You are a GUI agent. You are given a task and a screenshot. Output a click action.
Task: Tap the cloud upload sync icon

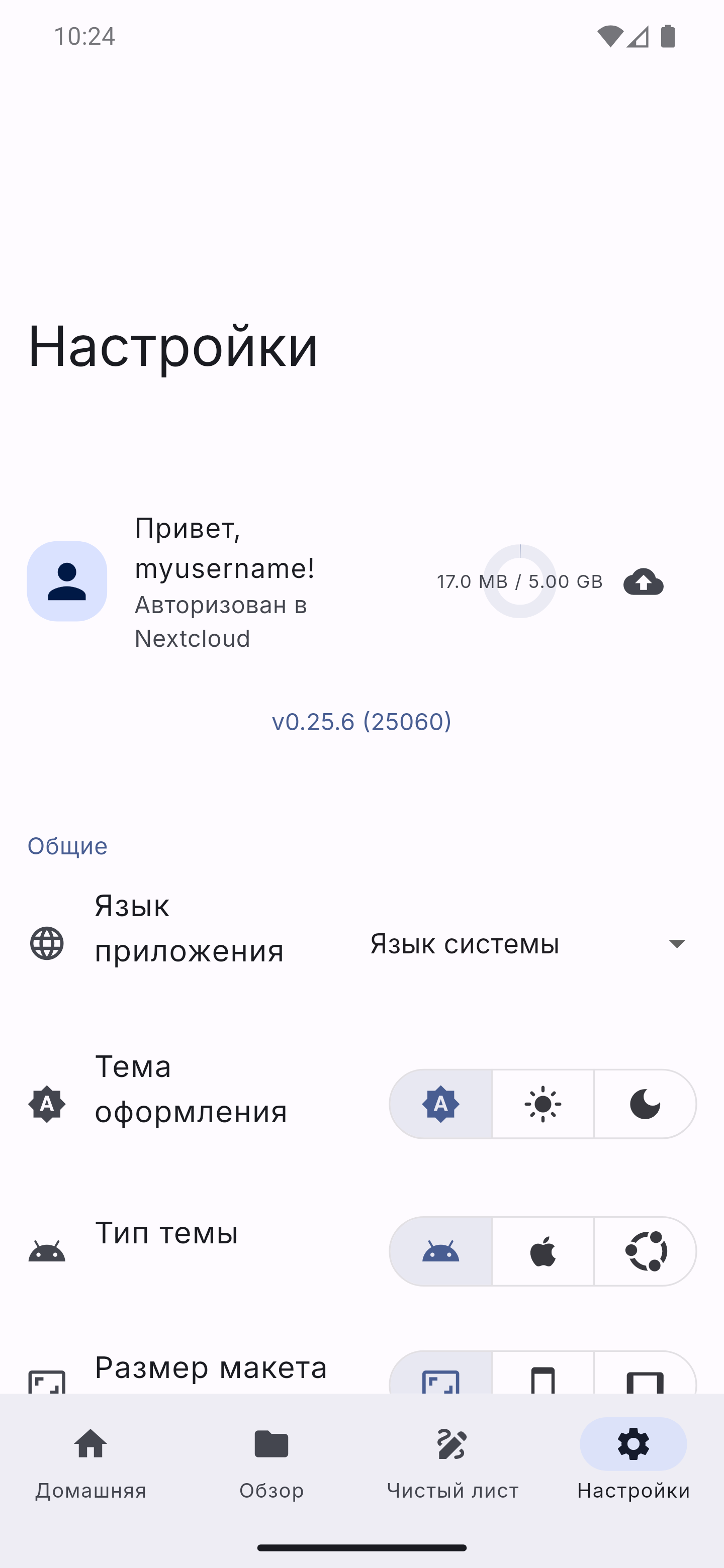point(643,581)
